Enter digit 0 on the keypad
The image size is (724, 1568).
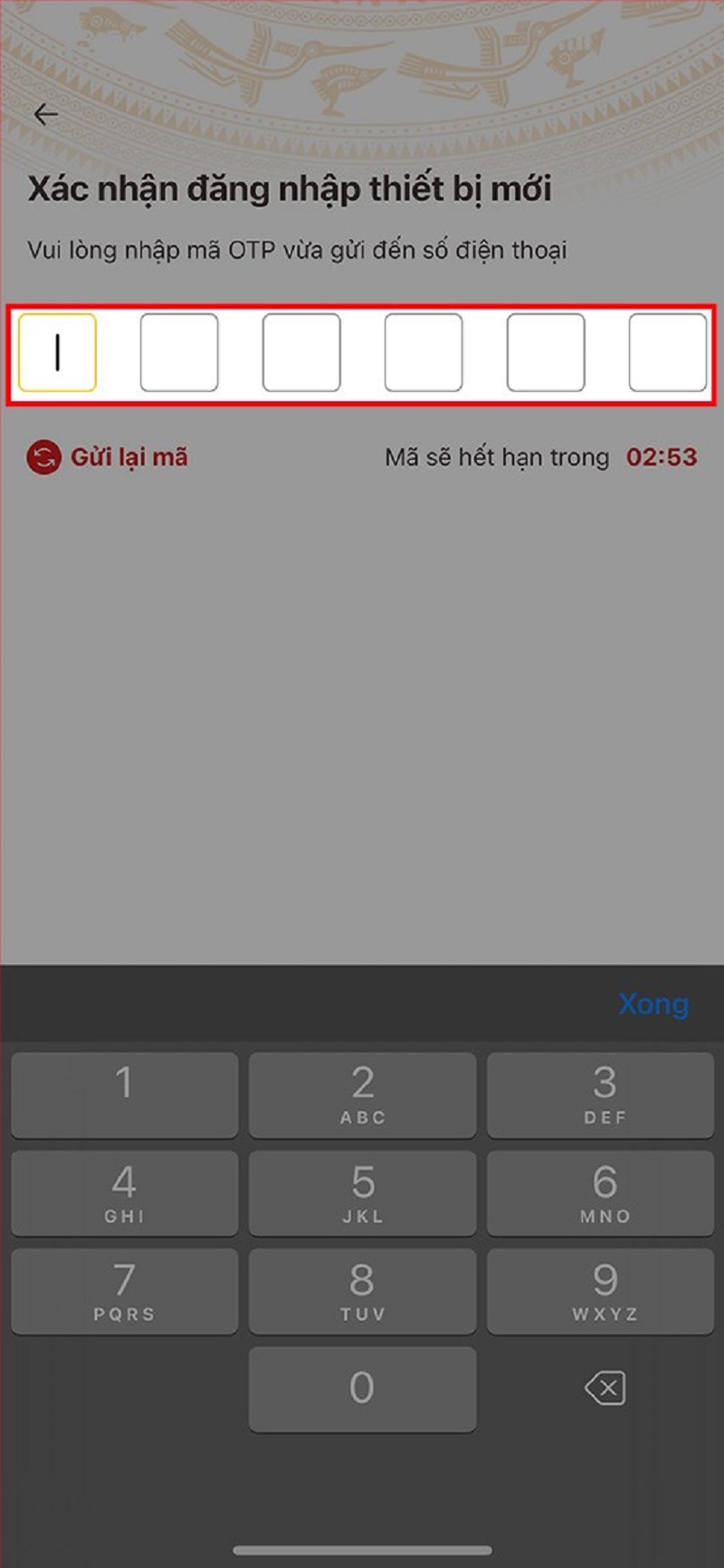(x=363, y=1389)
